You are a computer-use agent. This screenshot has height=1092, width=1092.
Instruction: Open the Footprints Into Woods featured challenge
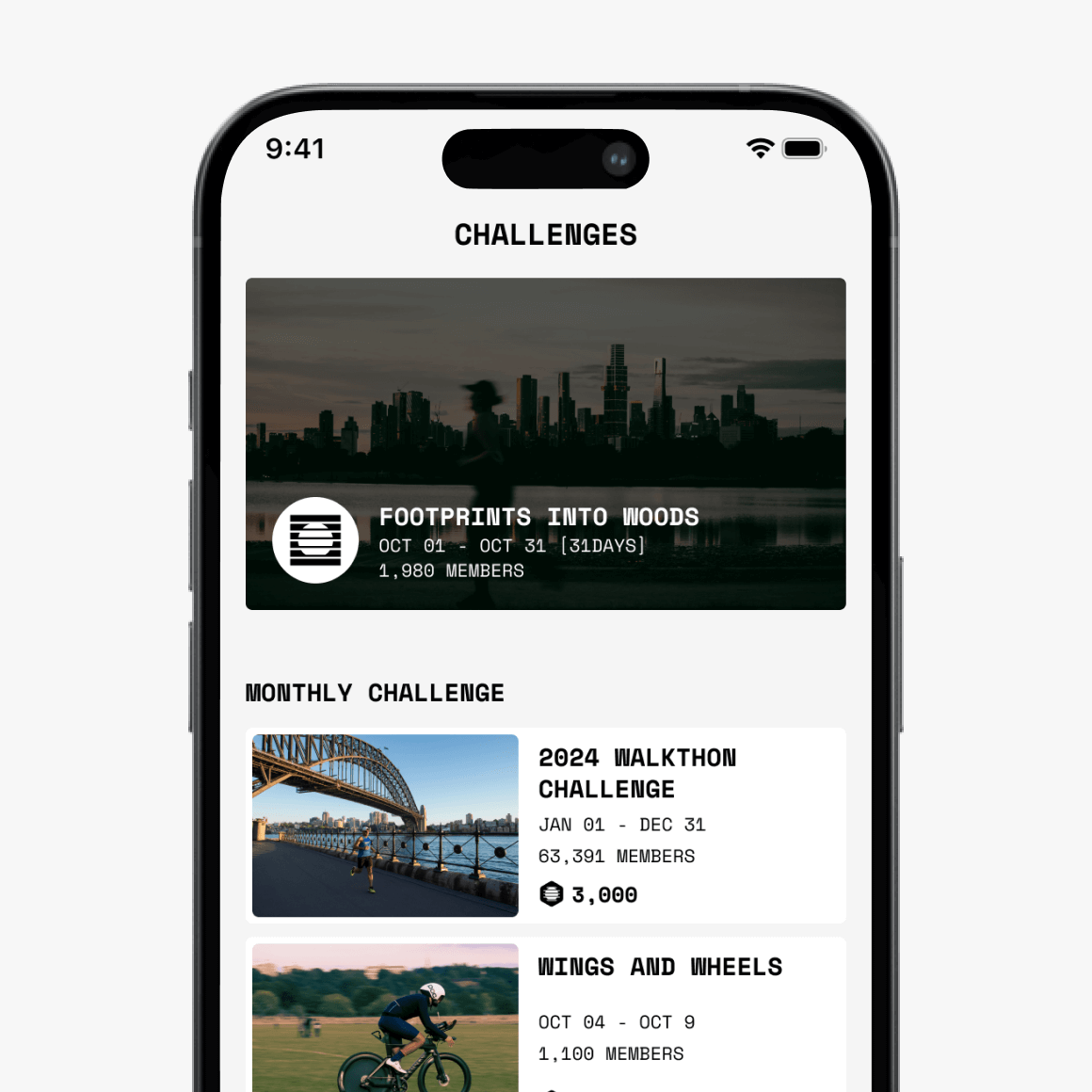(545, 443)
